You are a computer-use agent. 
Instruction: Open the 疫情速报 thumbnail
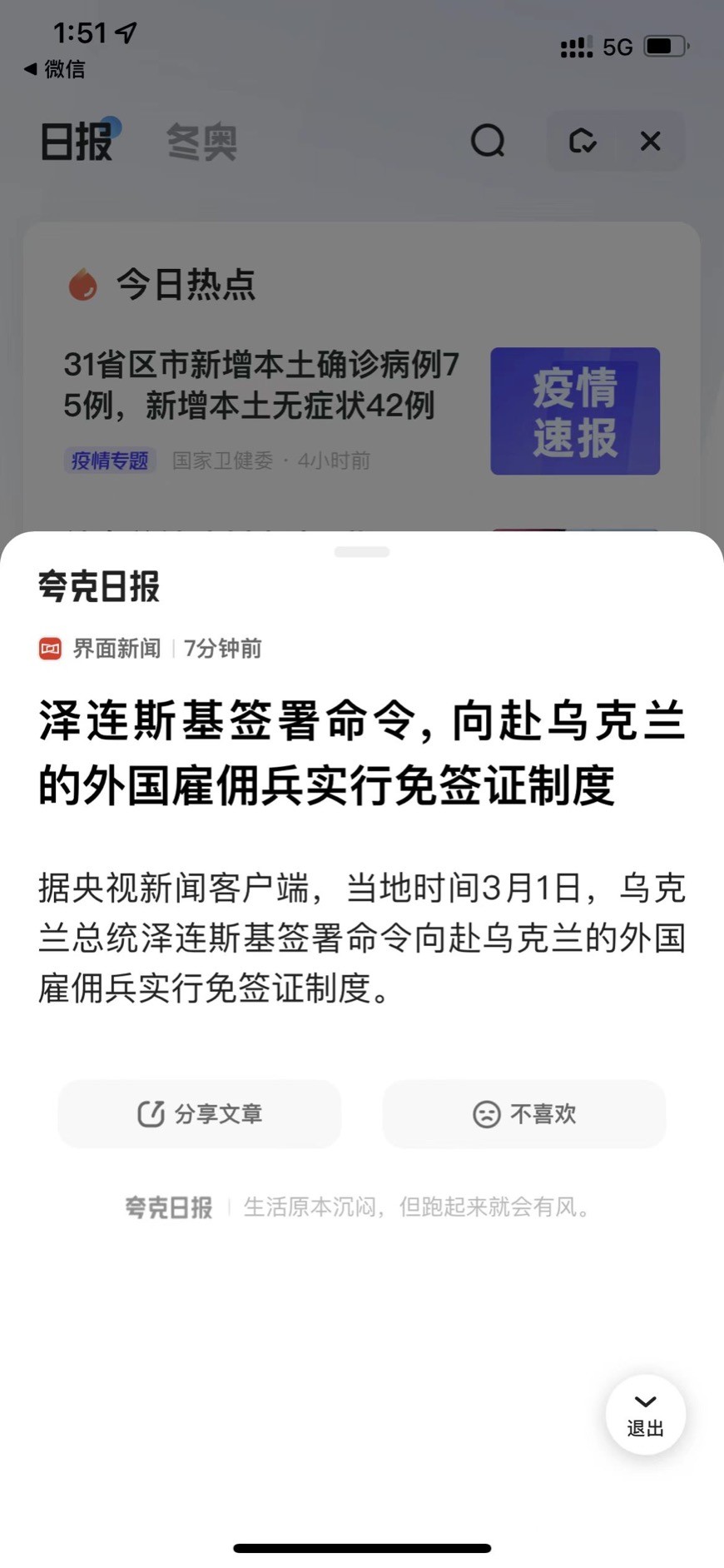575,411
